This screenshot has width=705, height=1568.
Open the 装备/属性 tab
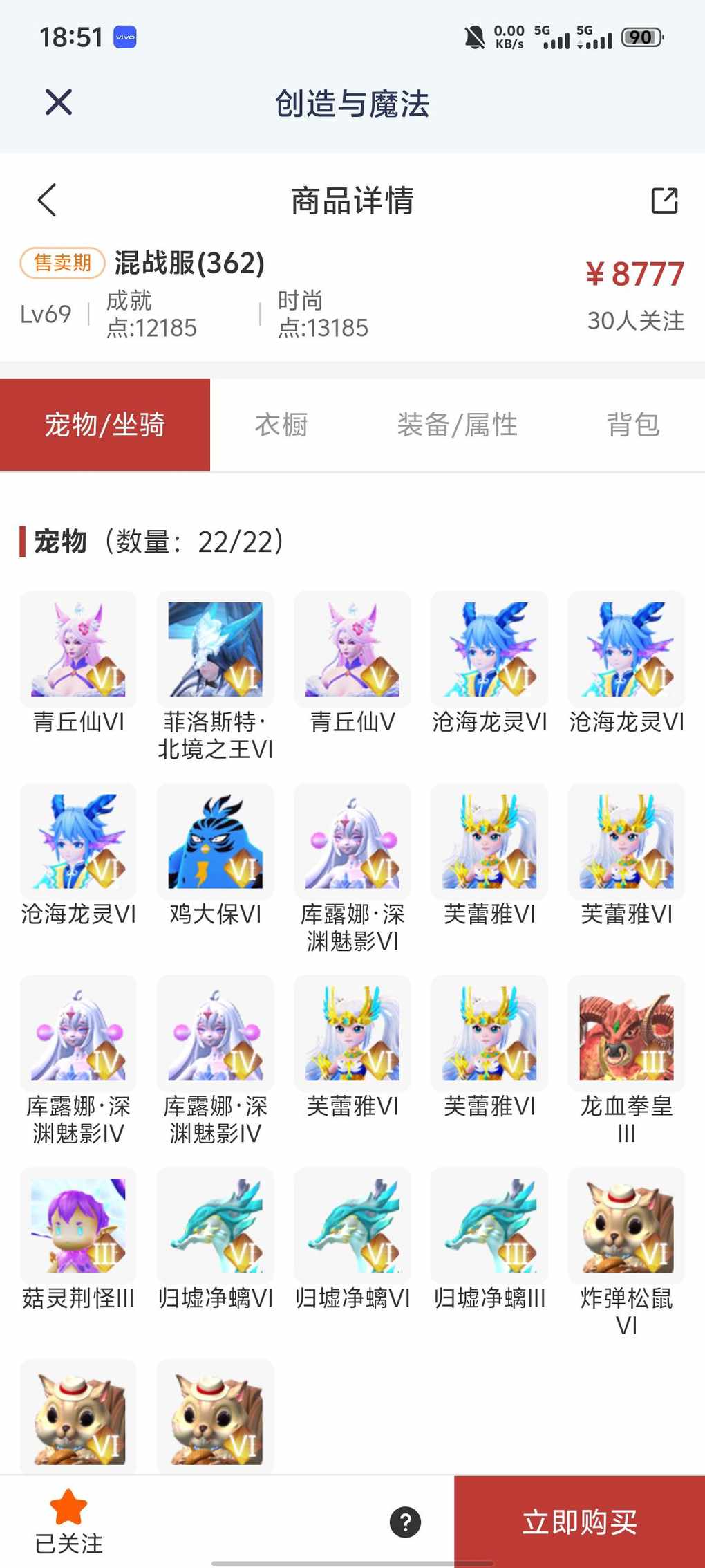[457, 425]
